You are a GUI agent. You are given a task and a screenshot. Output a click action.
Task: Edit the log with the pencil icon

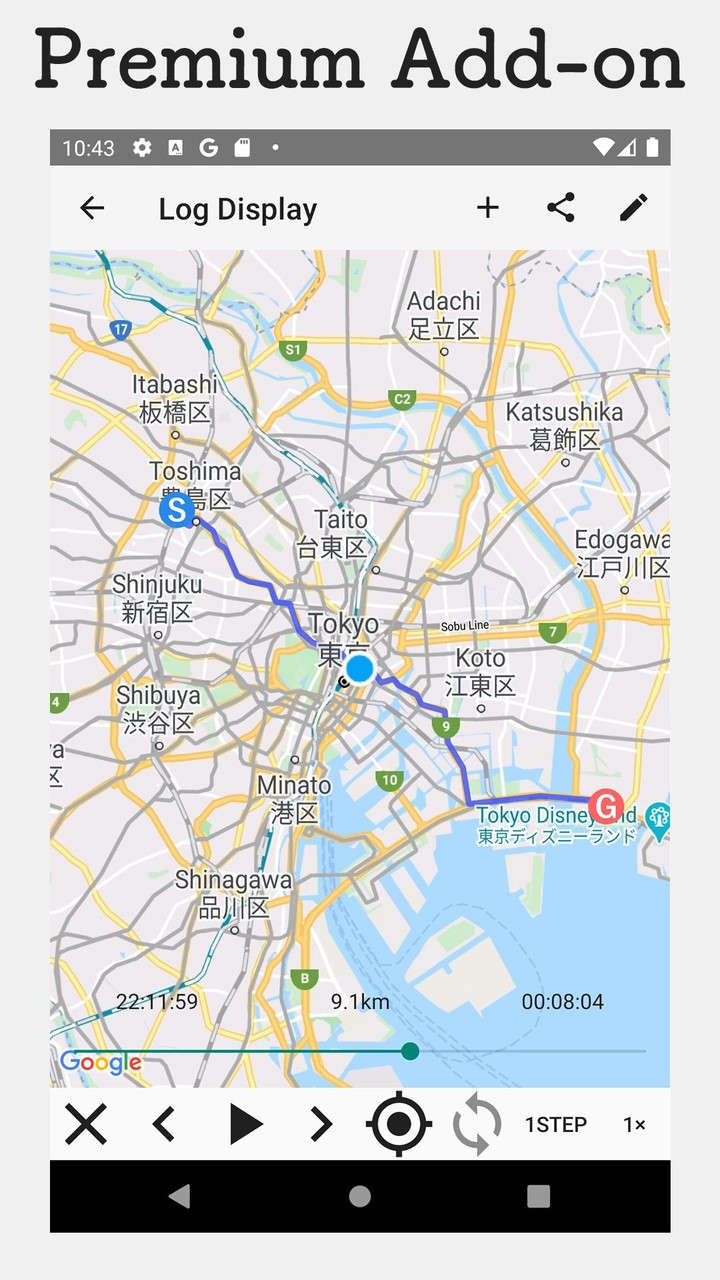633,208
